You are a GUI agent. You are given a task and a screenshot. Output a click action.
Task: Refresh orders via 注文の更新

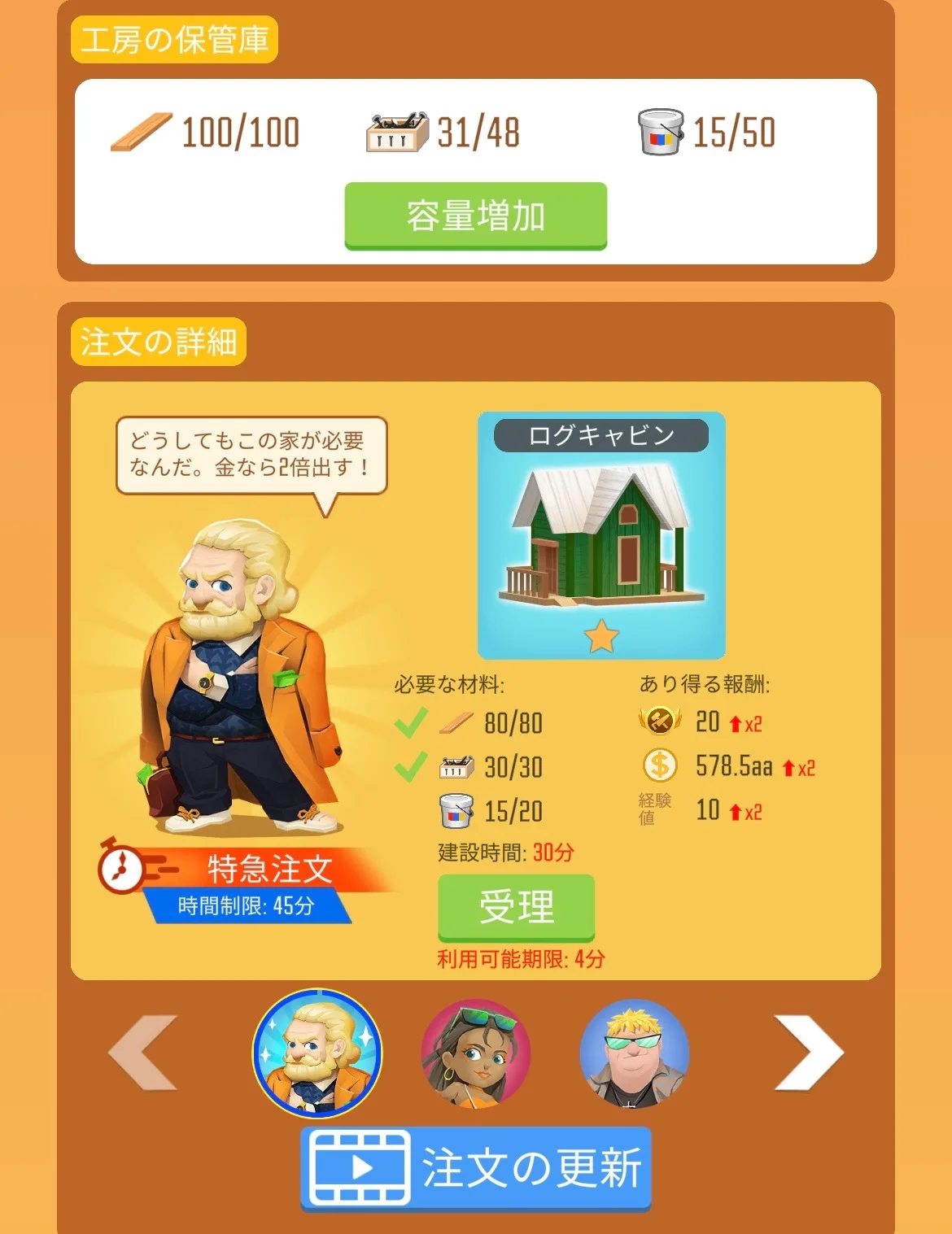point(476,1168)
